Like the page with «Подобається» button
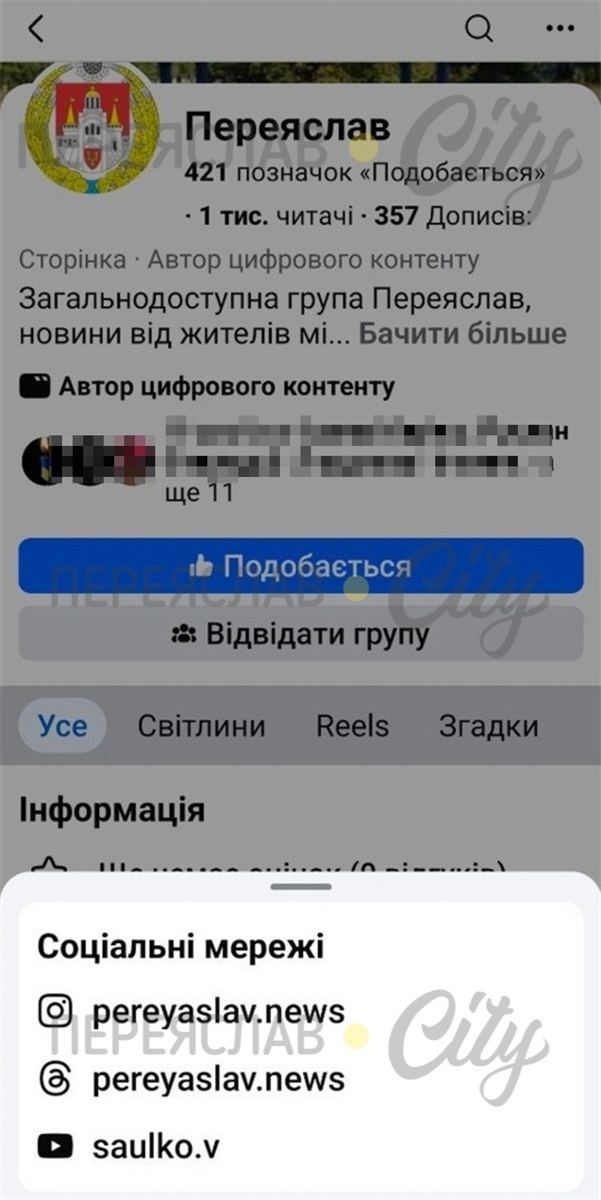This screenshot has width=601, height=1200. (300, 567)
